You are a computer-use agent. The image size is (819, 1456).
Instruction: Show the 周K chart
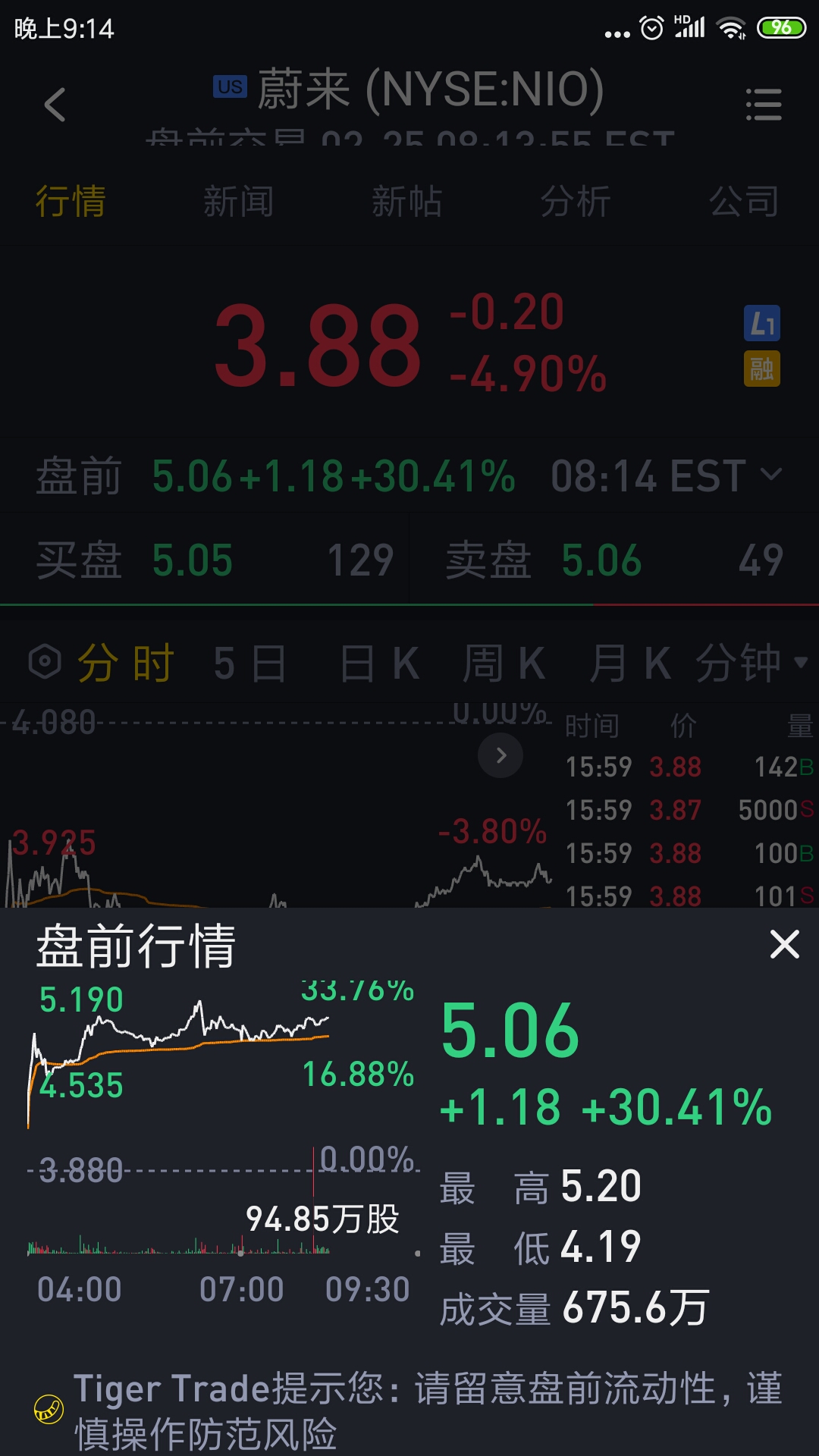point(504,664)
